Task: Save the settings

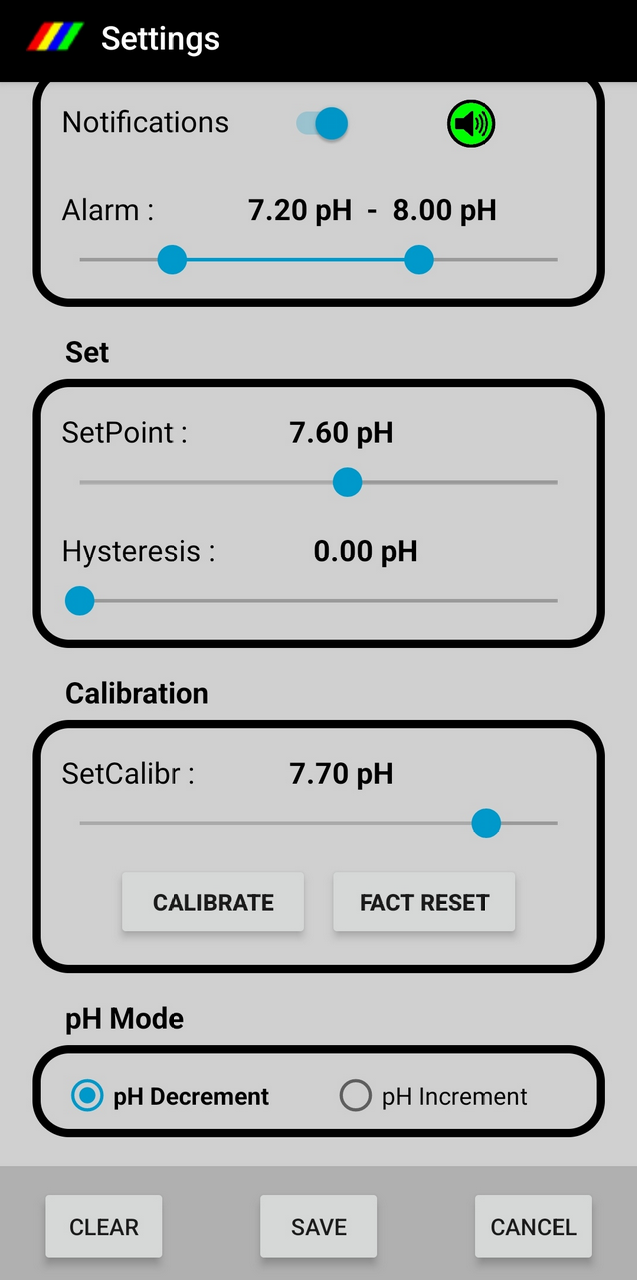Action: [319, 1227]
